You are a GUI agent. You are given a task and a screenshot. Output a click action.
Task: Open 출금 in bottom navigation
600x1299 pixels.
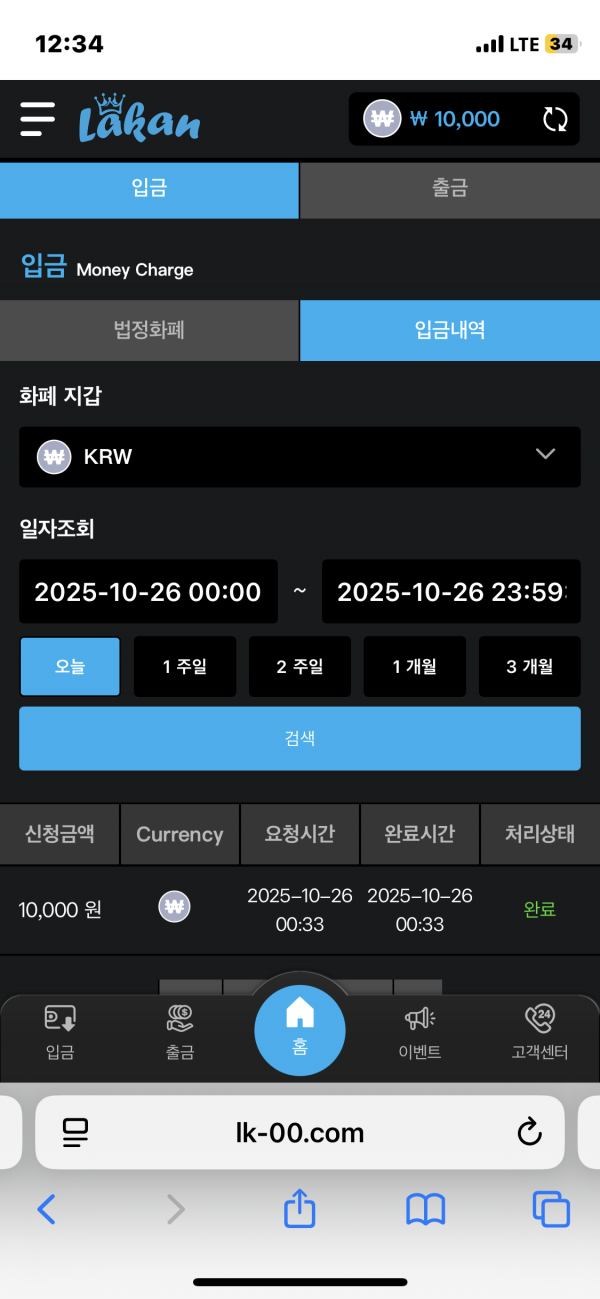pyautogui.click(x=180, y=1033)
